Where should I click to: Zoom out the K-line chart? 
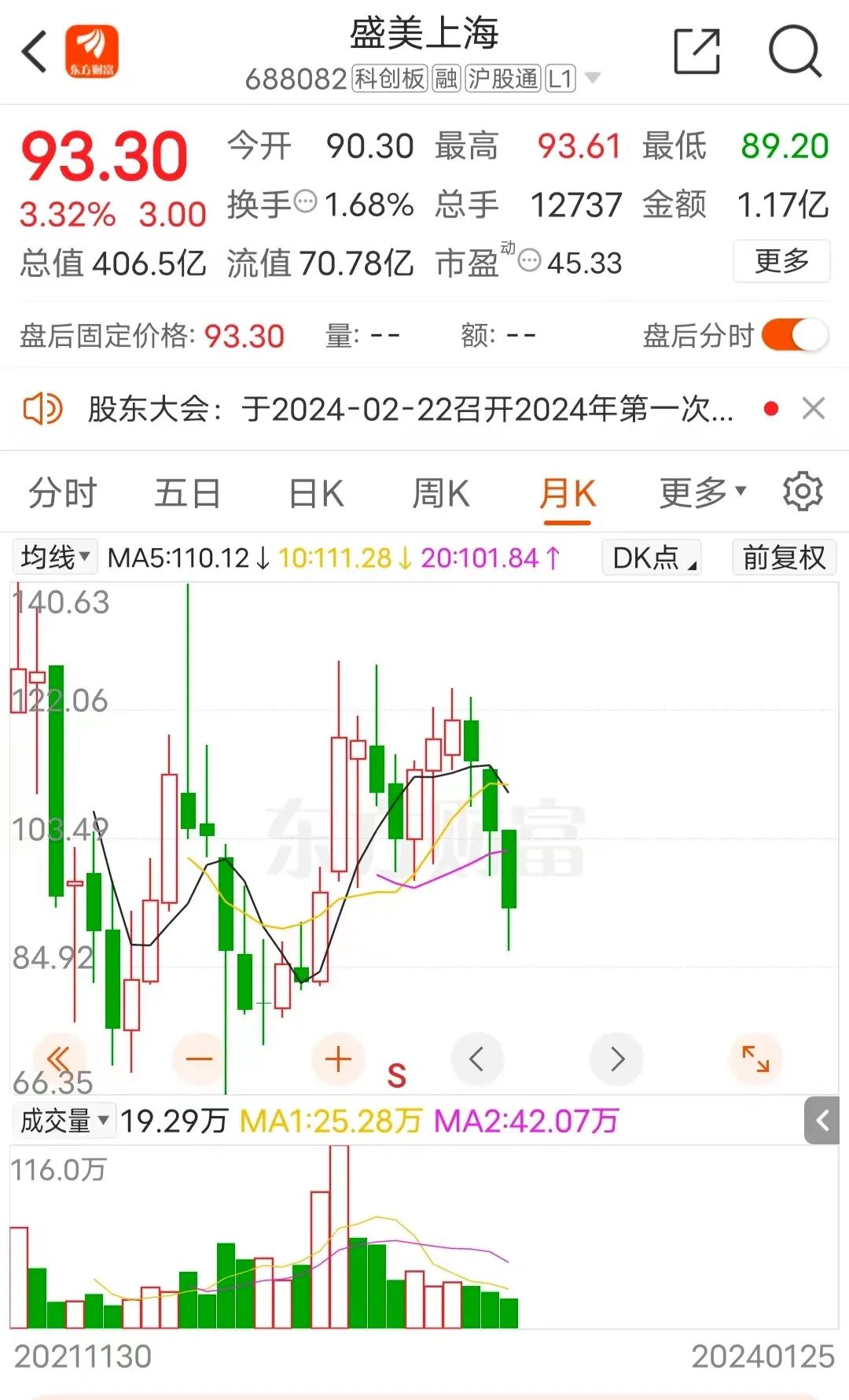(199, 1059)
